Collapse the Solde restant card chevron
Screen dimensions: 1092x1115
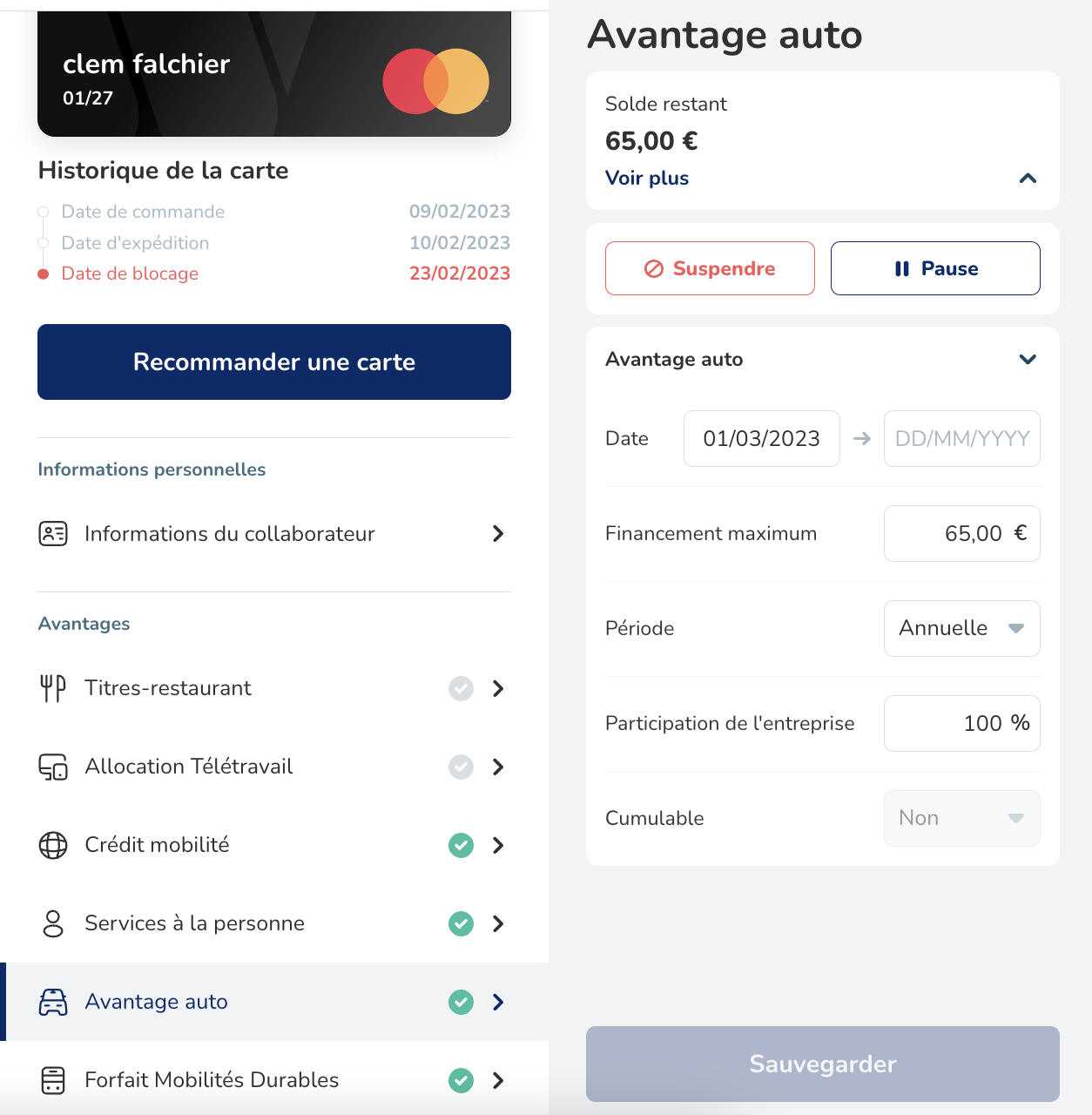click(1028, 179)
